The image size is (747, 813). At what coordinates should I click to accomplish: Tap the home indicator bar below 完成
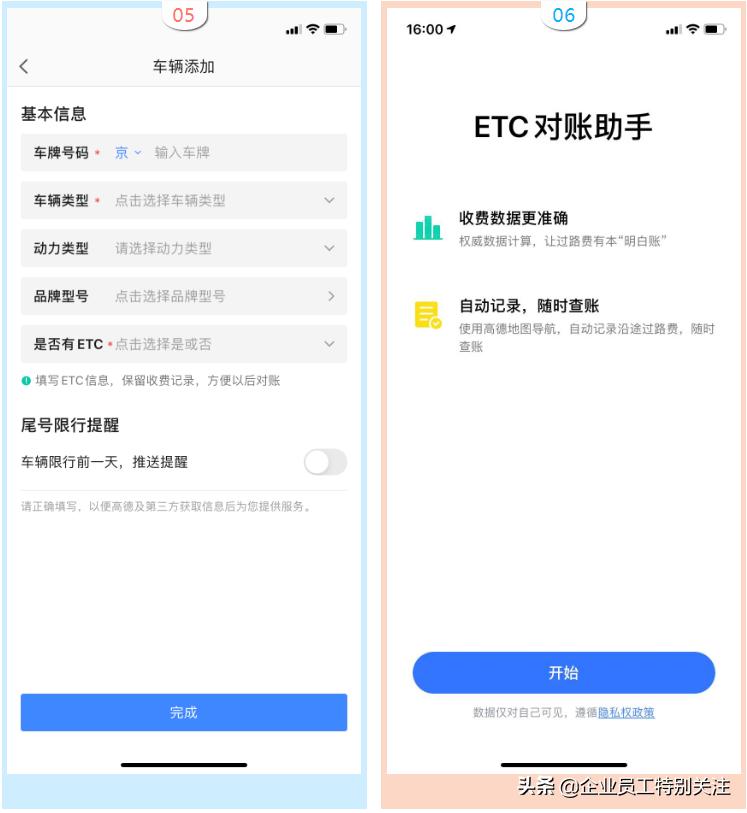(x=184, y=764)
